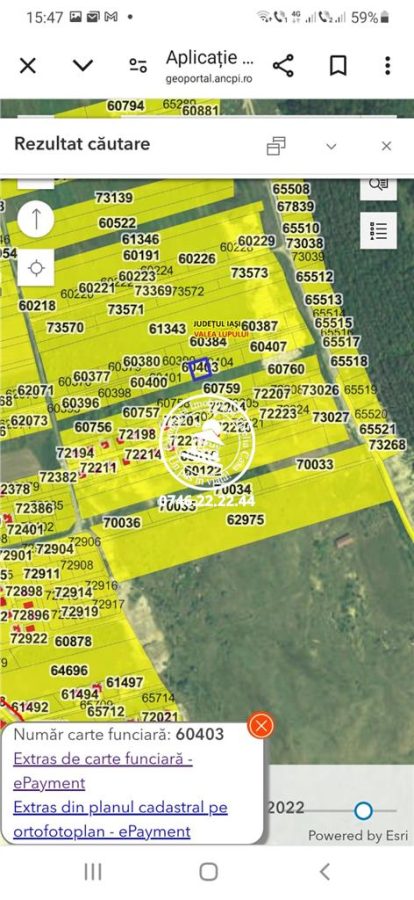This screenshot has width=414, height=900.
Task: Open Extras de carte funciară ePayment link
Action: pos(103,771)
